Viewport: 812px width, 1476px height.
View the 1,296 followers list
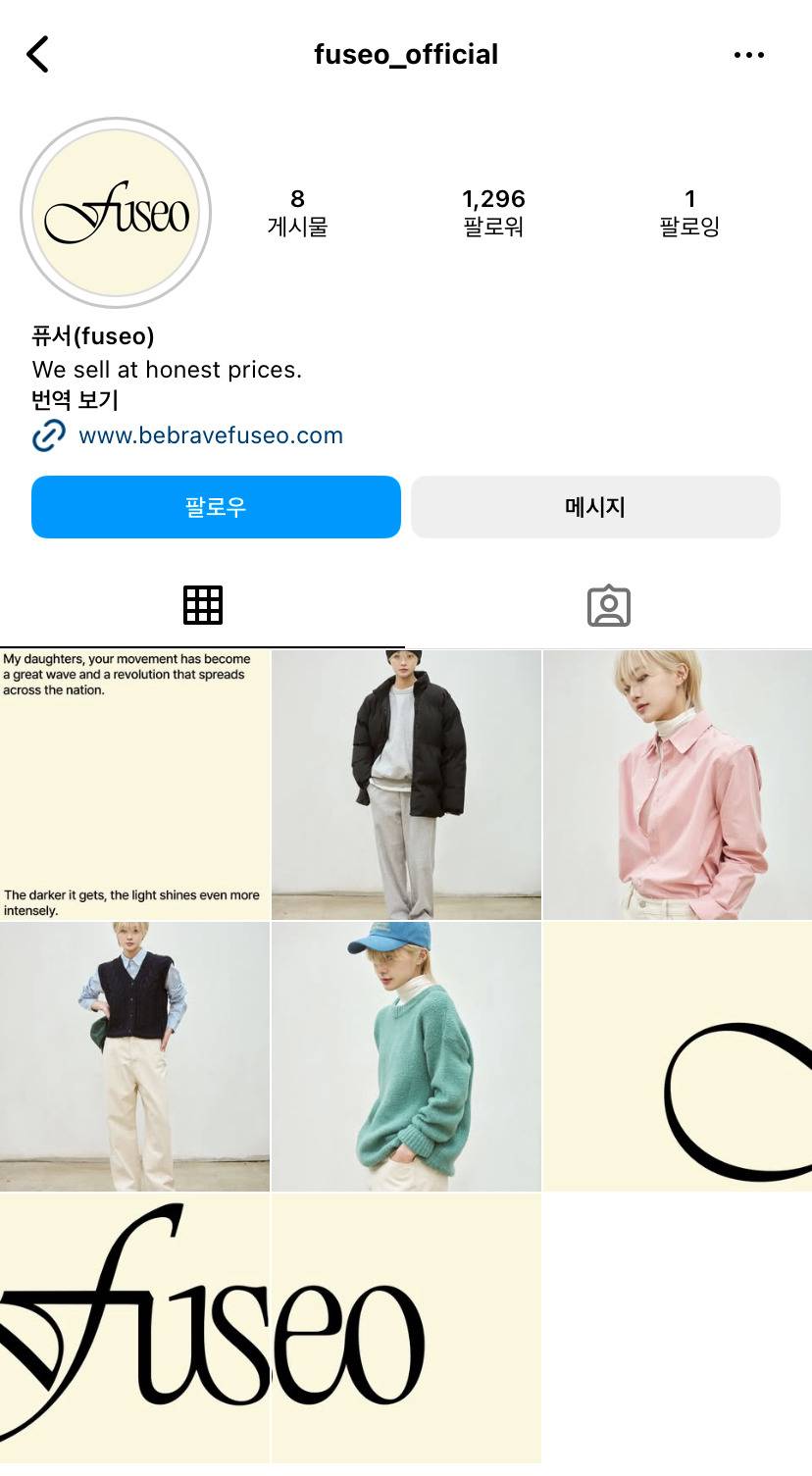pyautogui.click(x=493, y=213)
